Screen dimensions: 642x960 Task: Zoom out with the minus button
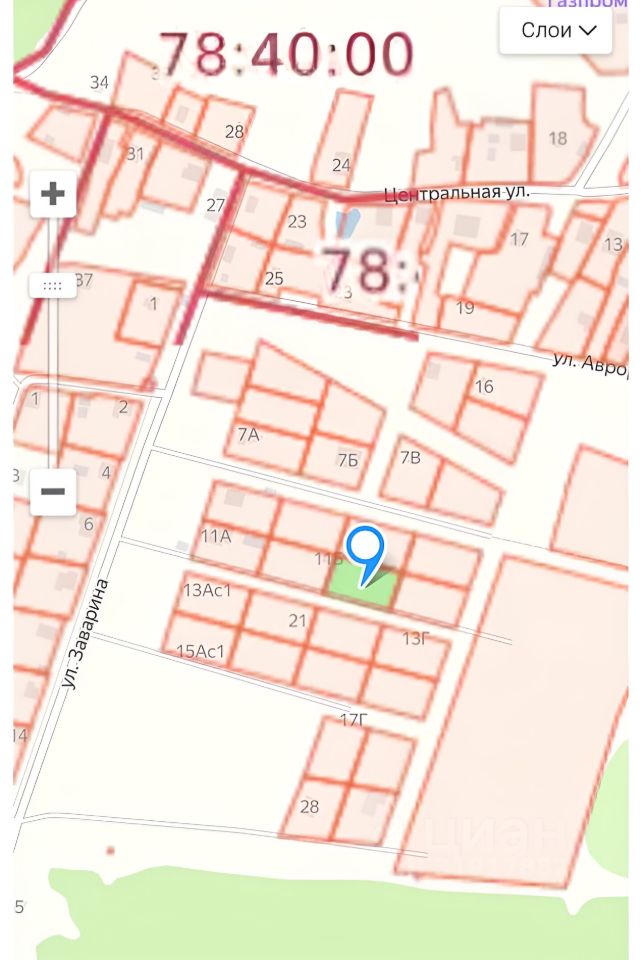point(53,491)
